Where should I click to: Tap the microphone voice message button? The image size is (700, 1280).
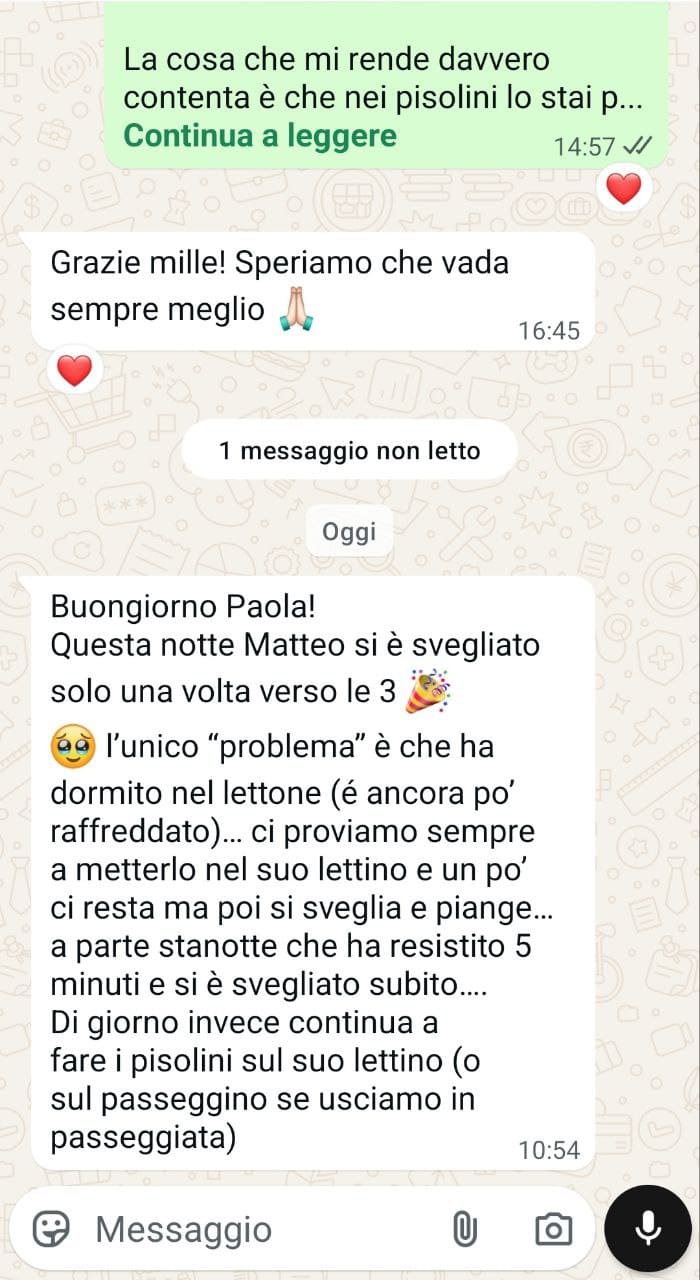tap(648, 1228)
